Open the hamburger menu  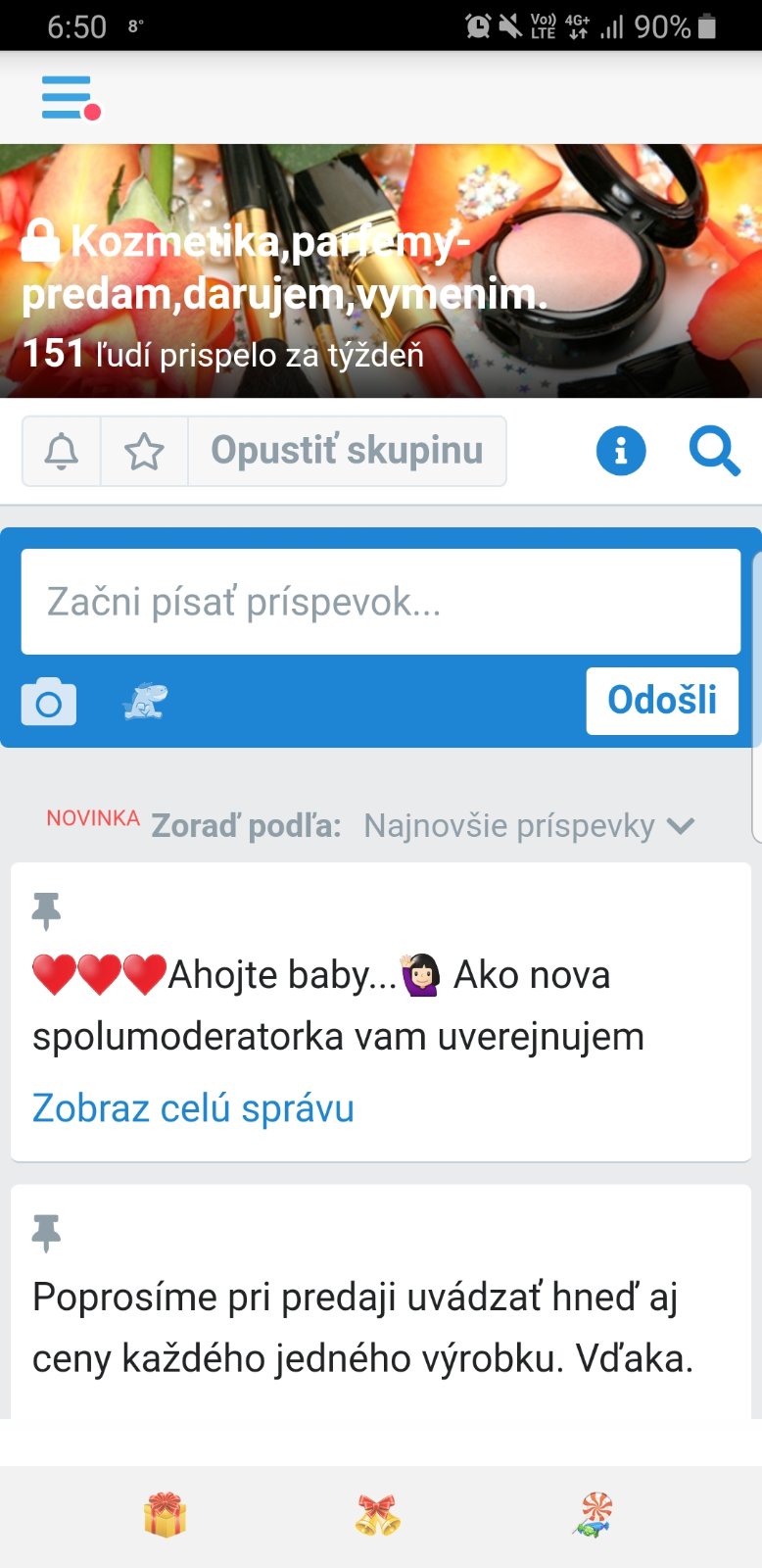coord(69,98)
